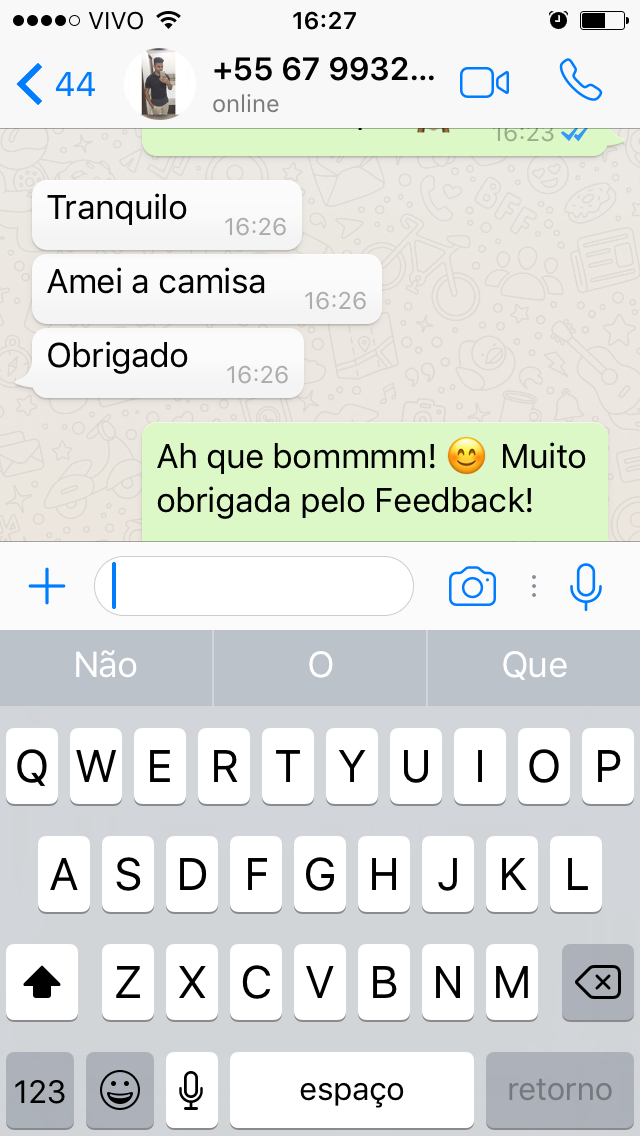Open contact info for +55 67 9932
640x1136 pixels.
(x=322, y=84)
